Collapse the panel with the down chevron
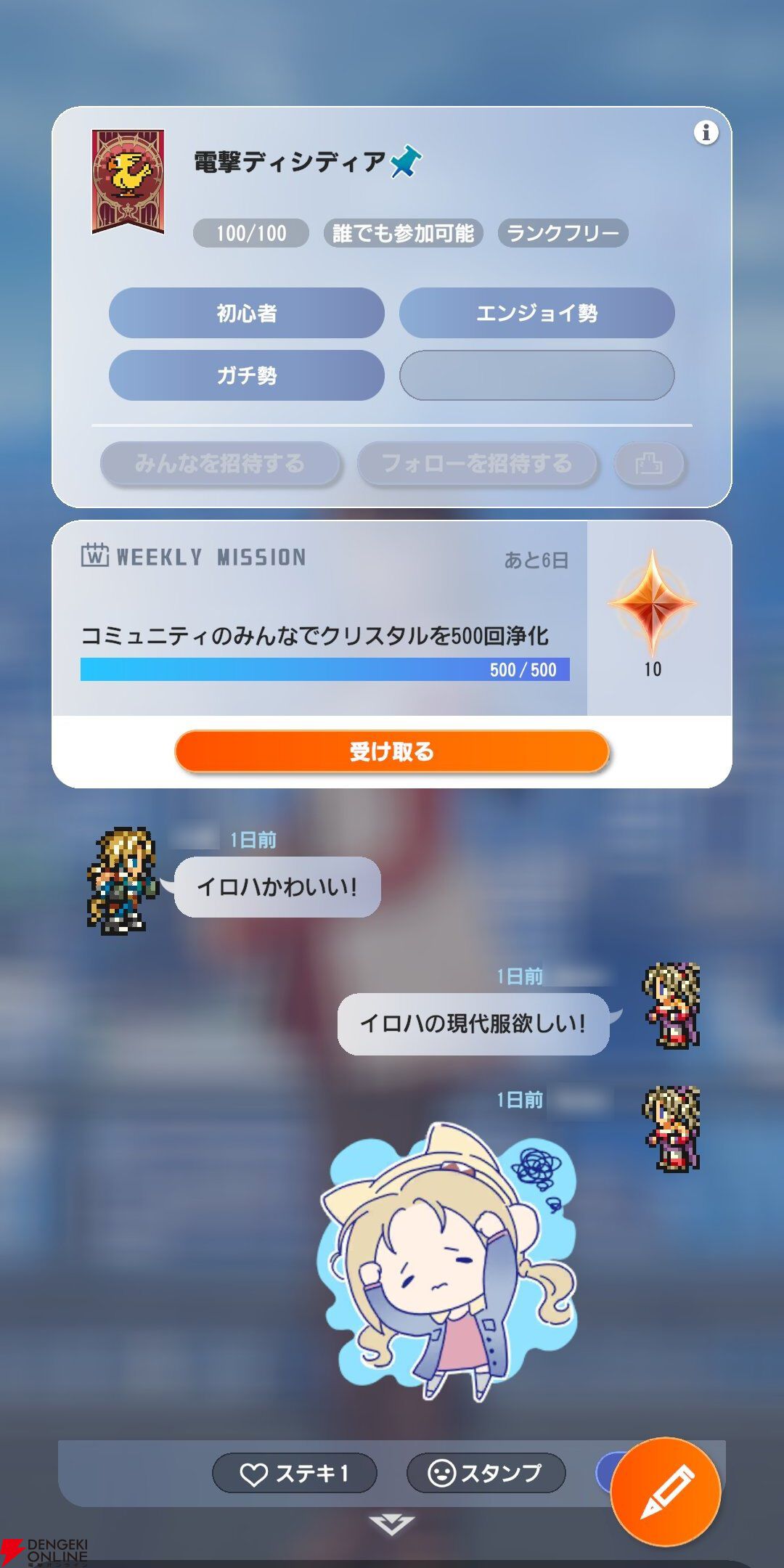The height and width of the screenshot is (1568, 784). pyautogui.click(x=391, y=1524)
